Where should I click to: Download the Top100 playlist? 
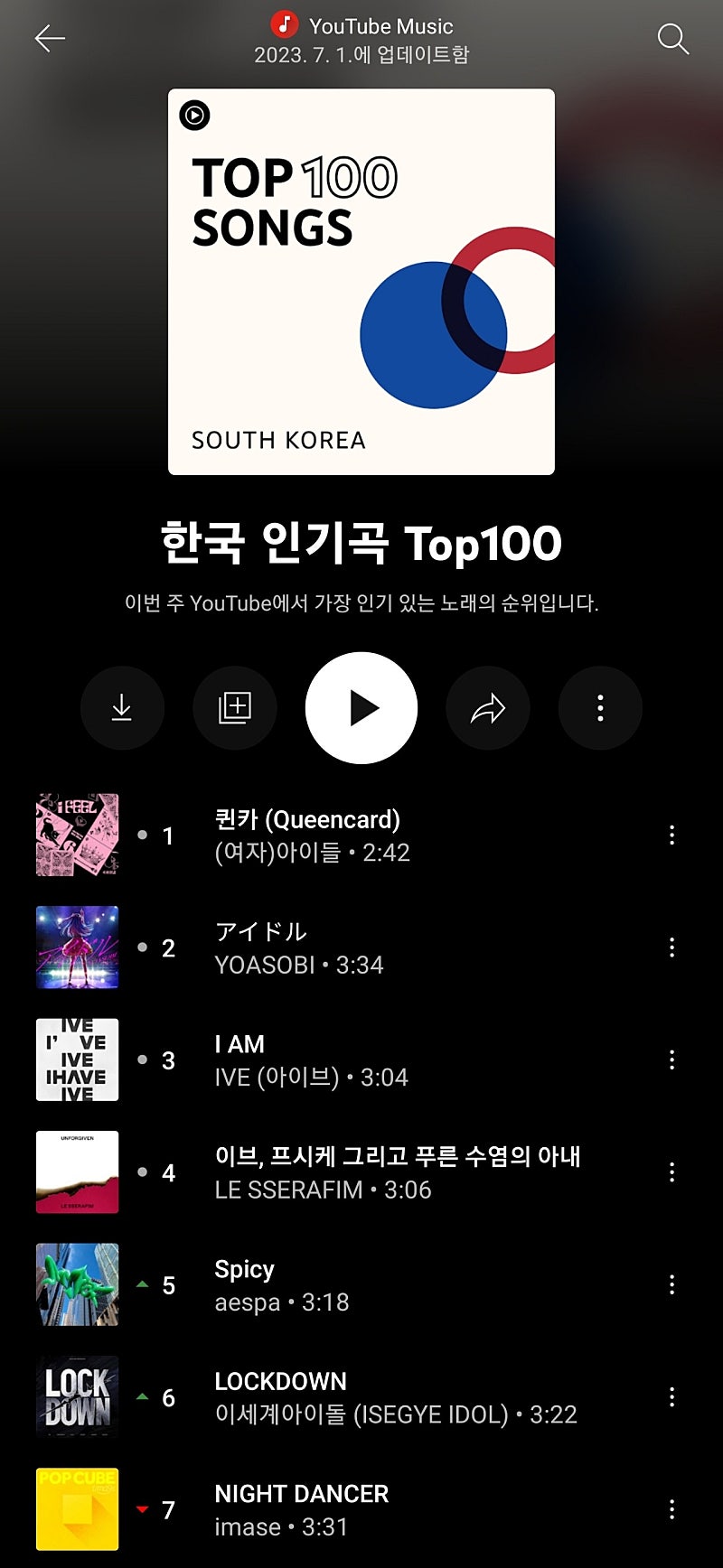122,708
